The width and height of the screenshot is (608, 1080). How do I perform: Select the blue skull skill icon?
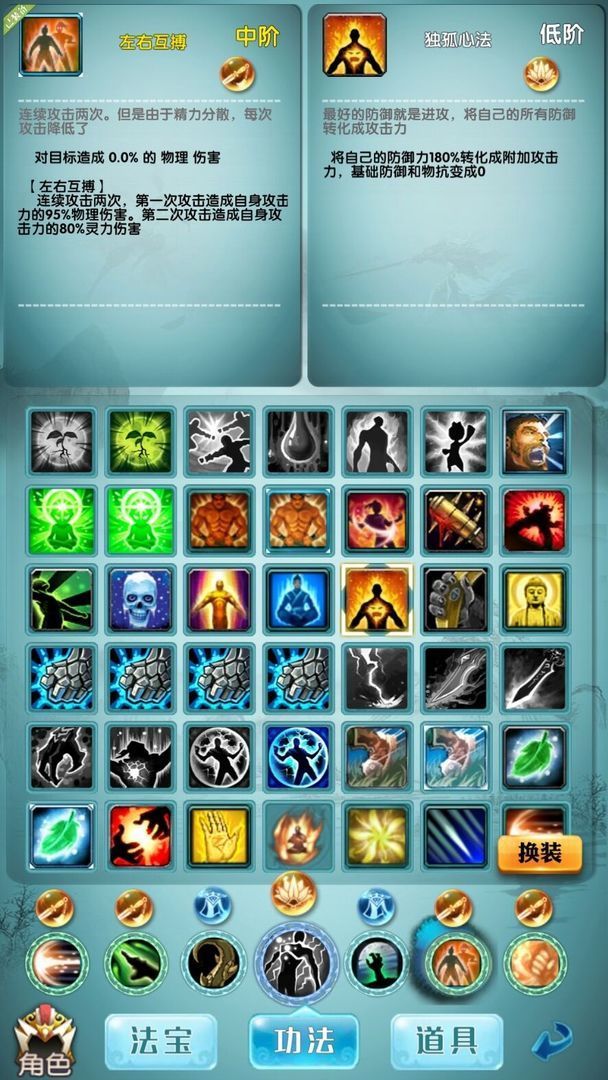coord(140,599)
